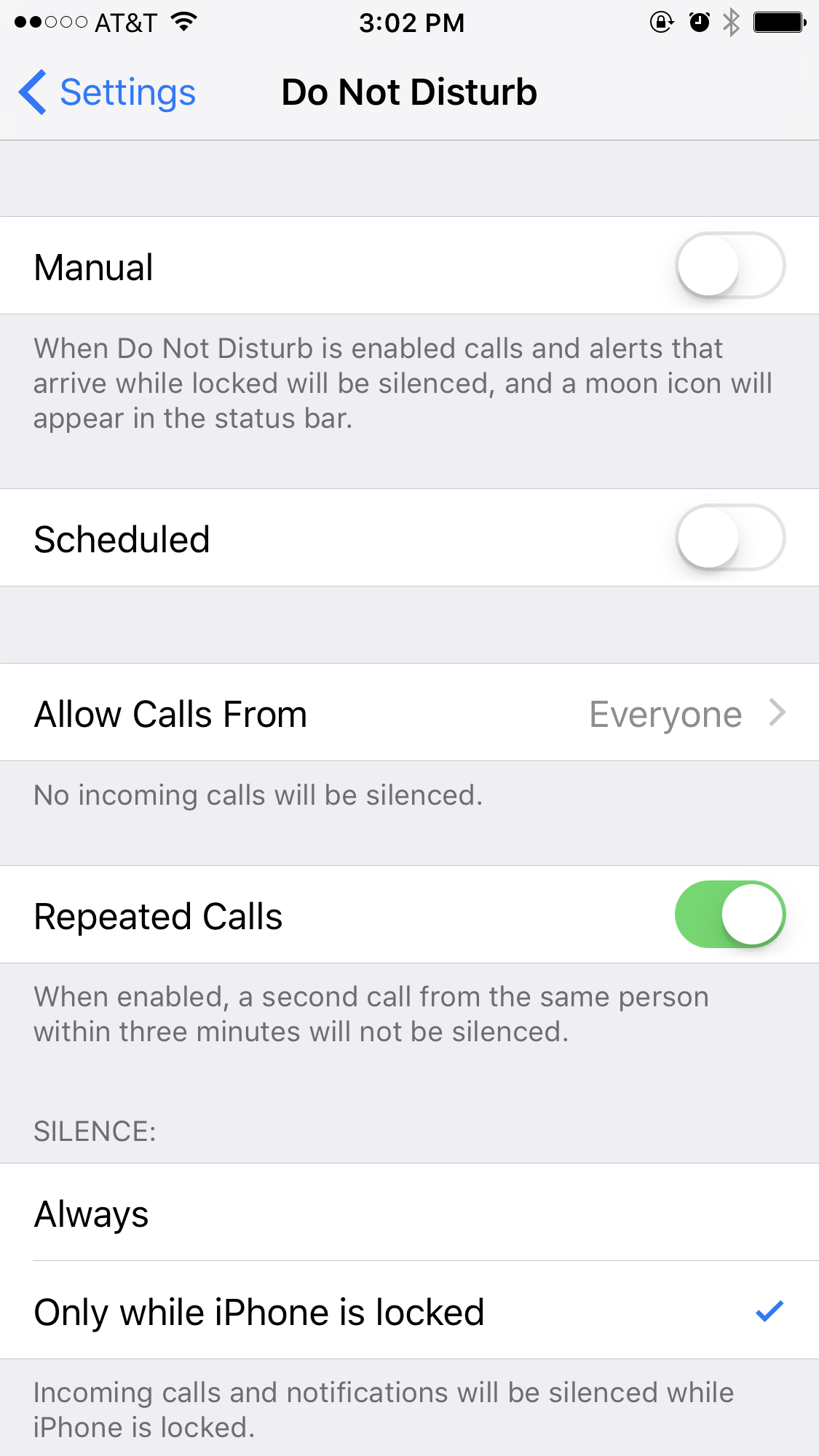Select Always under Silence
This screenshot has width=819, height=1456.
pos(409,1213)
